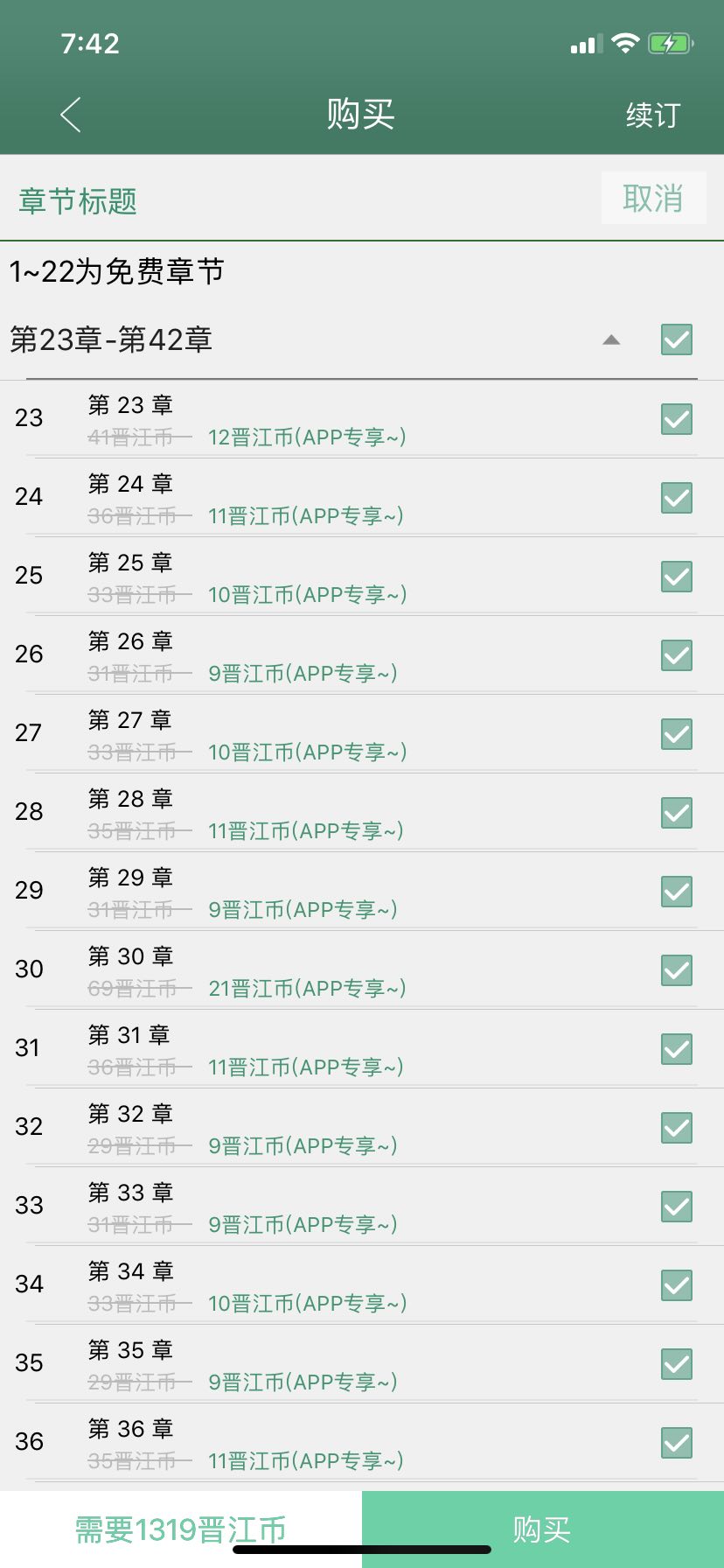Screen dimensions: 724x1568
Task: Collapse the 第23章-第42章 group arrow
Action: click(x=611, y=339)
